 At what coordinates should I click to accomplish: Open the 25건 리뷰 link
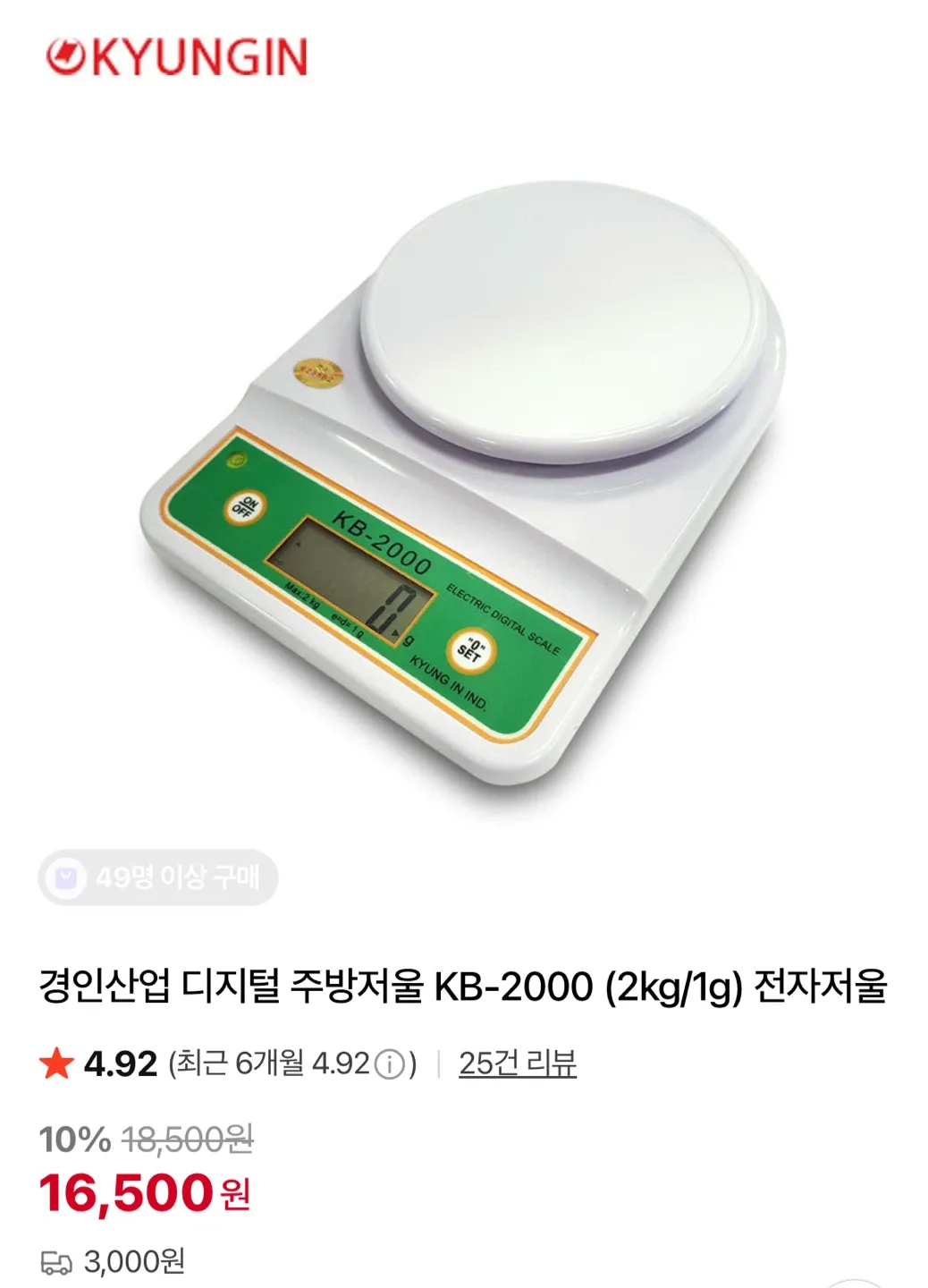(x=517, y=1063)
